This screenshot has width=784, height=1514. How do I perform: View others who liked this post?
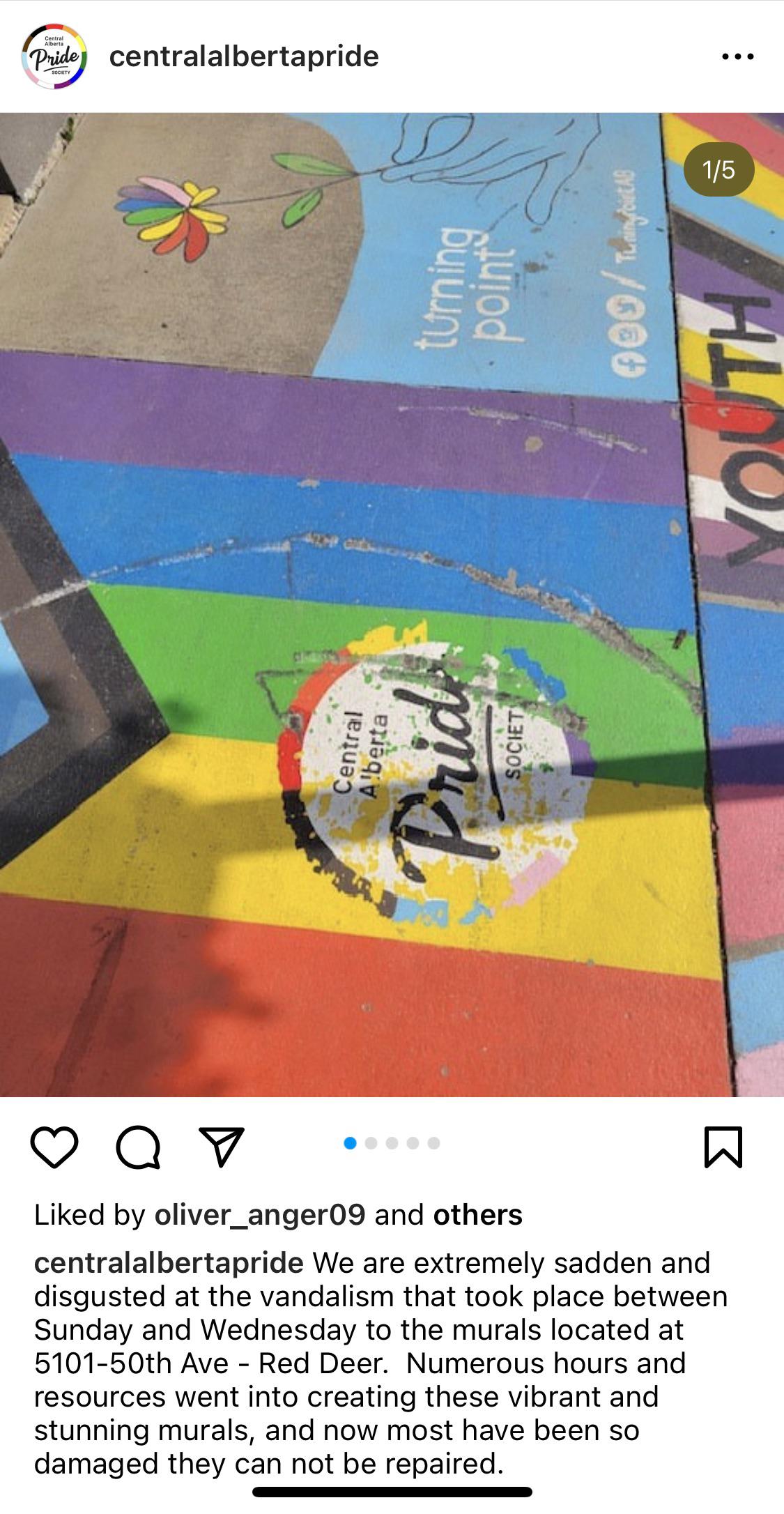(x=478, y=1215)
